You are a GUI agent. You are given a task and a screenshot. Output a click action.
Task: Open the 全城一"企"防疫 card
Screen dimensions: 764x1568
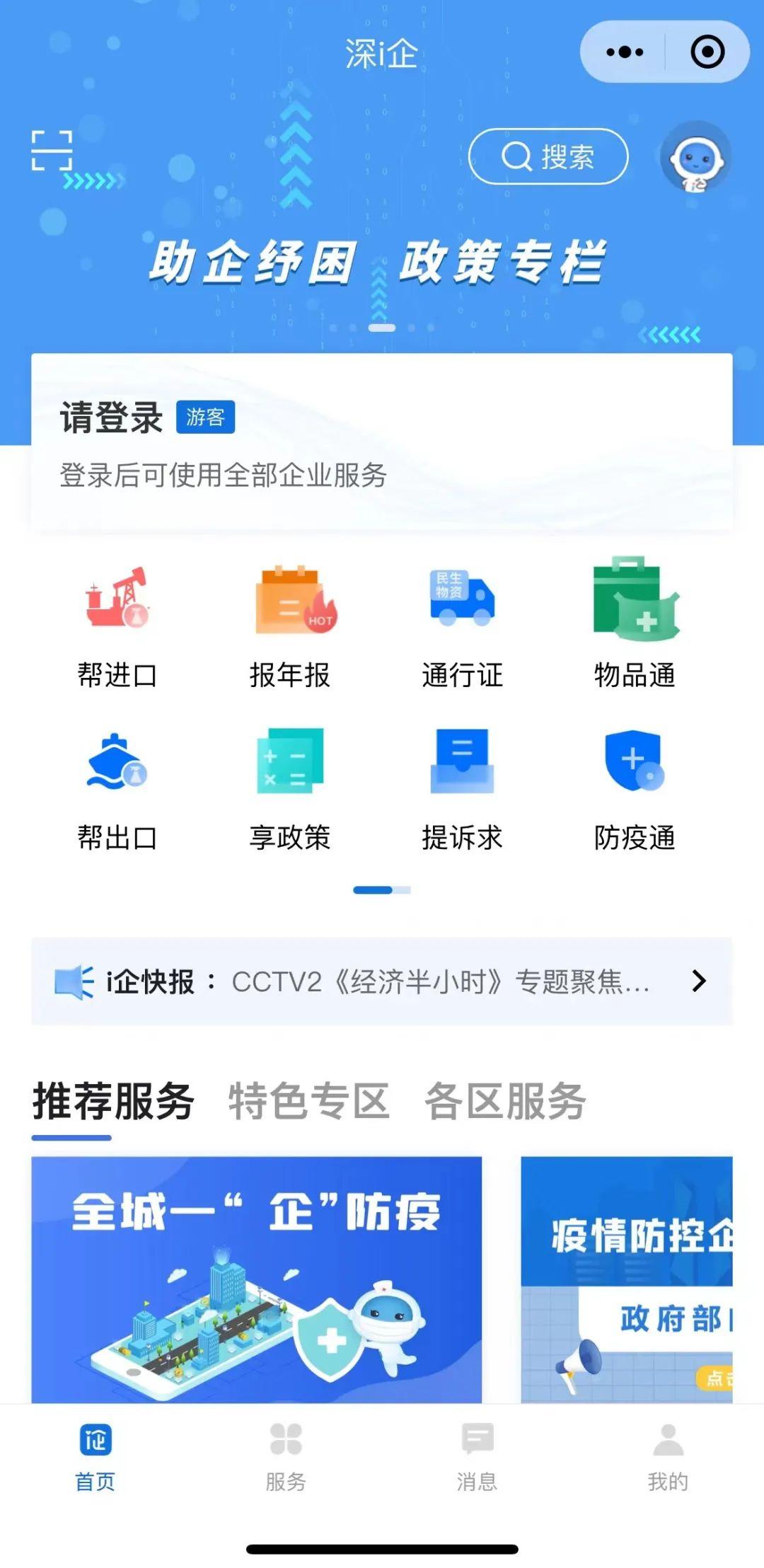(256, 1279)
